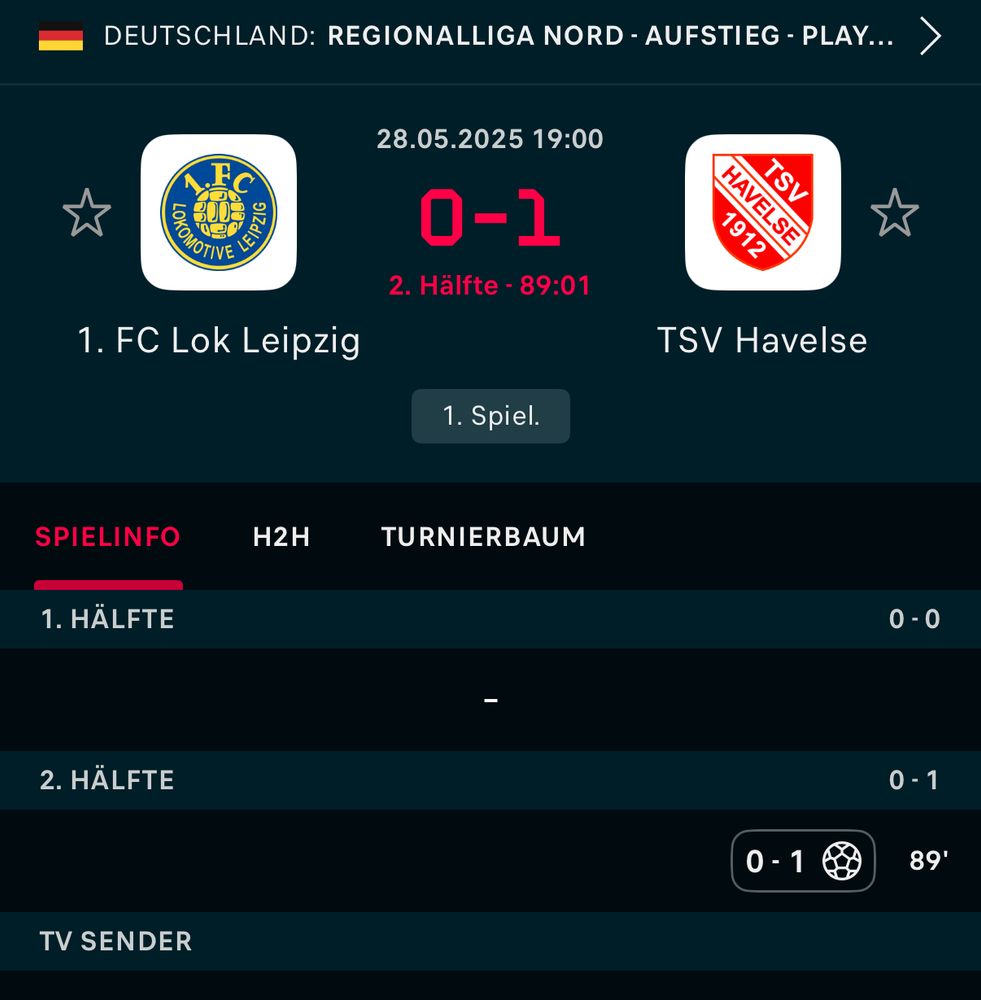Favorite 1. FC Lok Leipzig with the star
This screenshot has height=1000, width=981.
[x=87, y=214]
